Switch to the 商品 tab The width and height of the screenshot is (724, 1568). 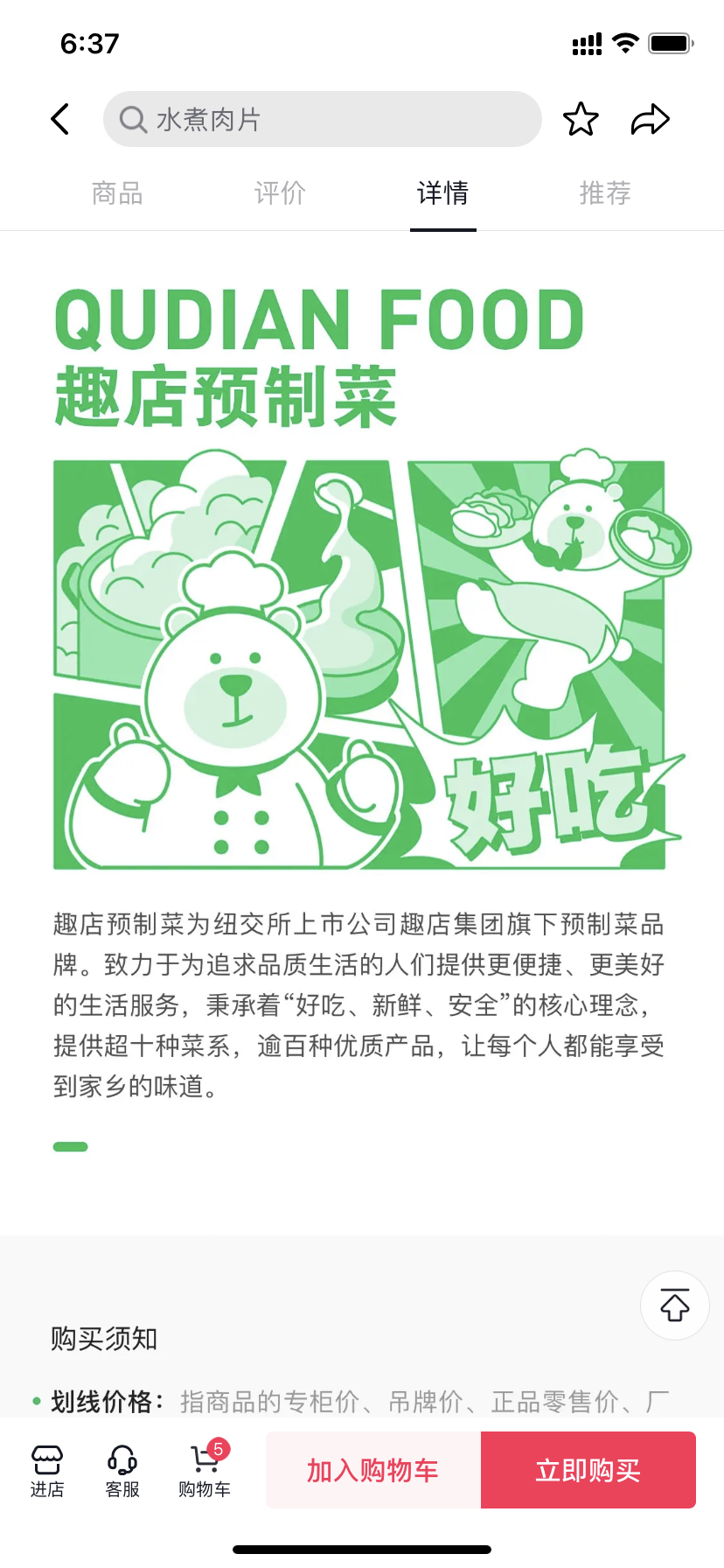(117, 193)
